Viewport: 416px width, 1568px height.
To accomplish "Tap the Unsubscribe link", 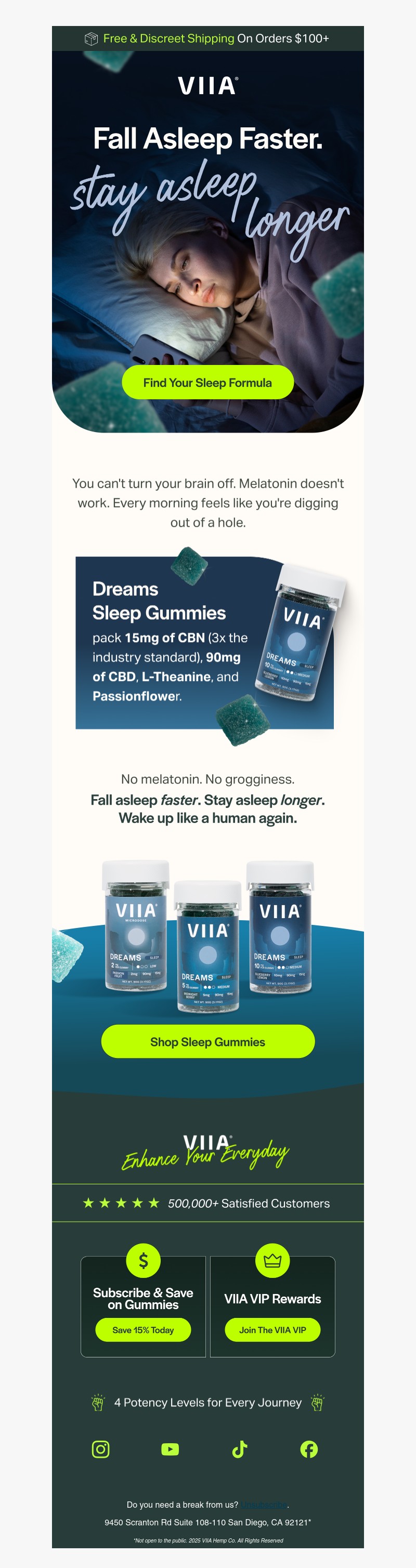I will [x=264, y=1505].
